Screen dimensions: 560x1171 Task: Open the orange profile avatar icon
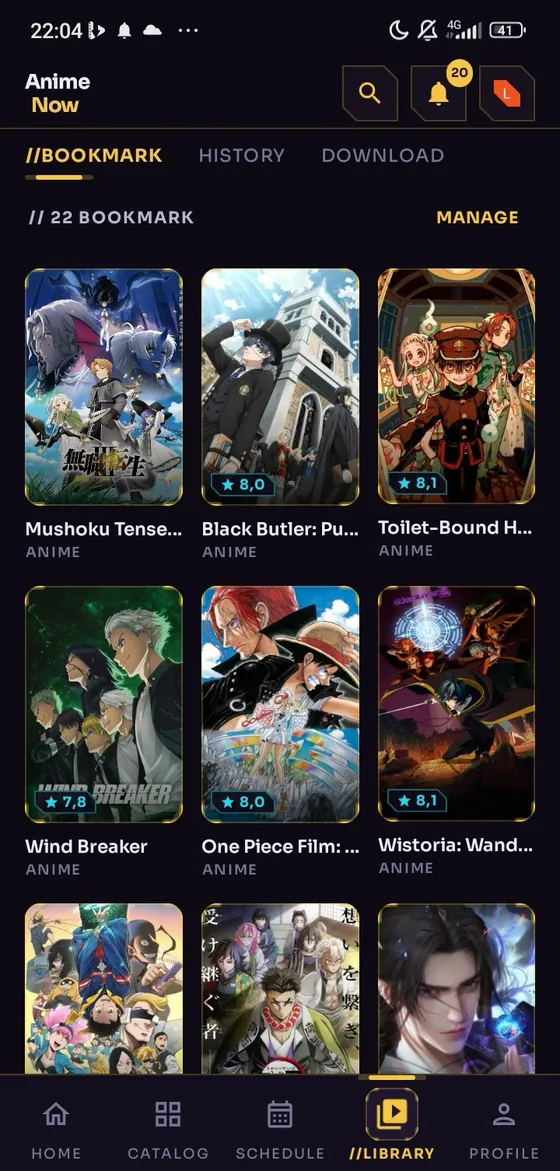coord(507,93)
